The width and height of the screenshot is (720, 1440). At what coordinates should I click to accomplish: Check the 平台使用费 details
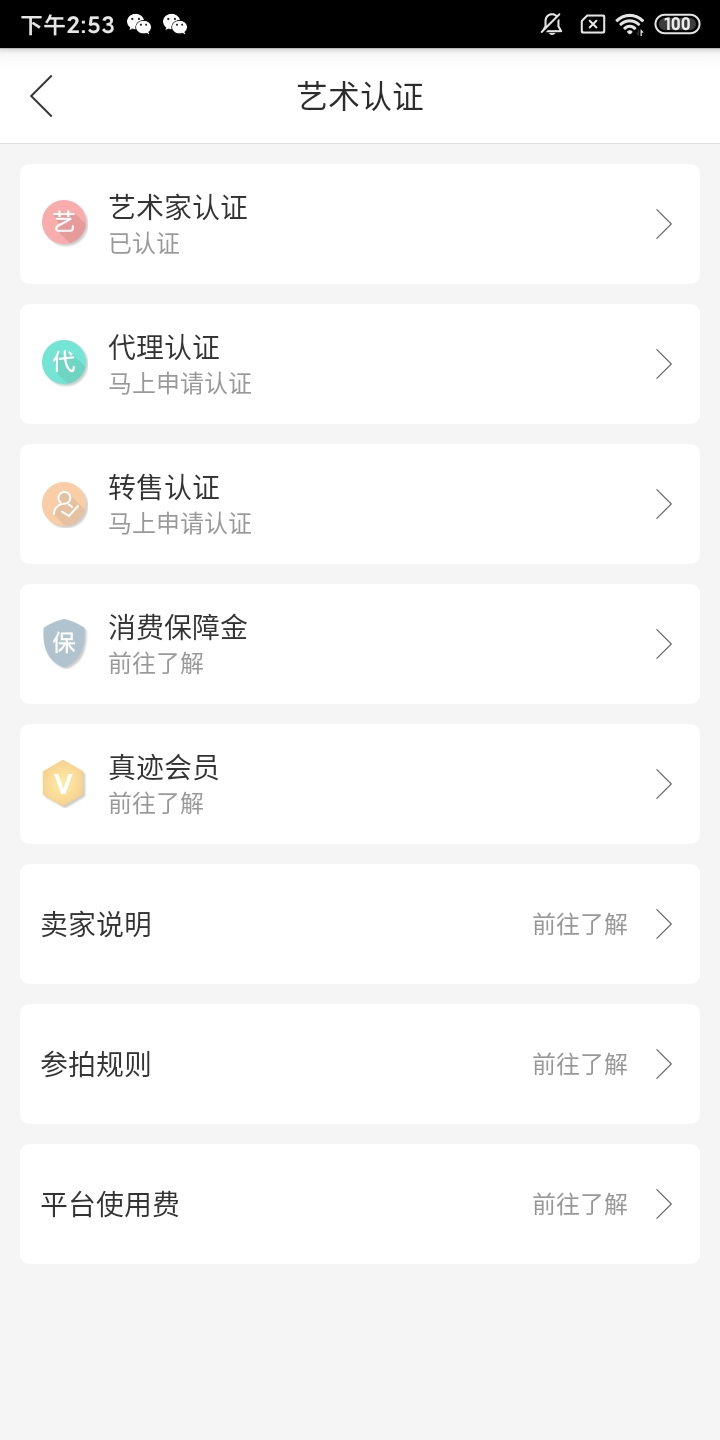click(360, 1204)
